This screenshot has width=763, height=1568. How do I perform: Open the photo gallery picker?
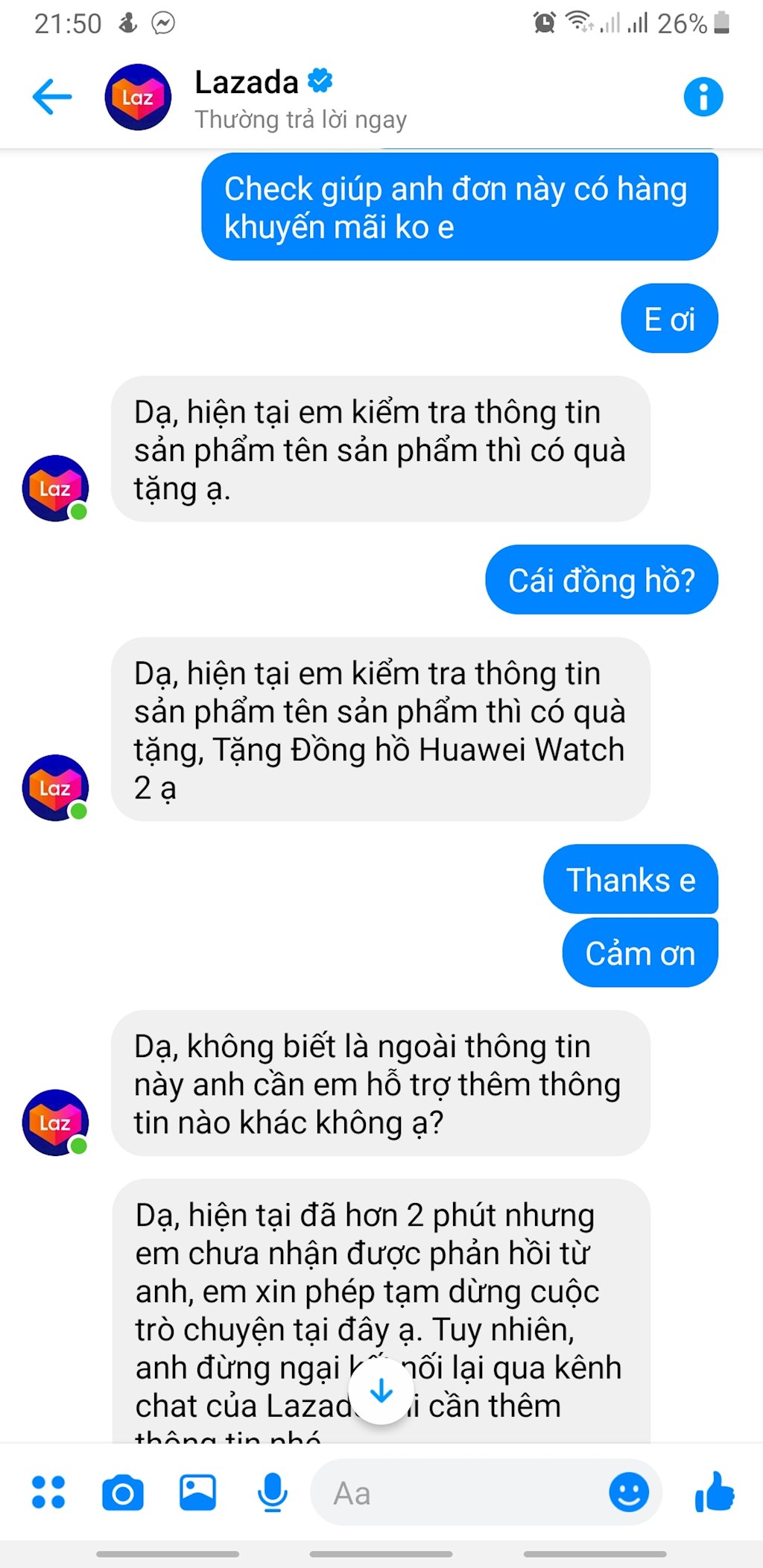click(x=197, y=1492)
